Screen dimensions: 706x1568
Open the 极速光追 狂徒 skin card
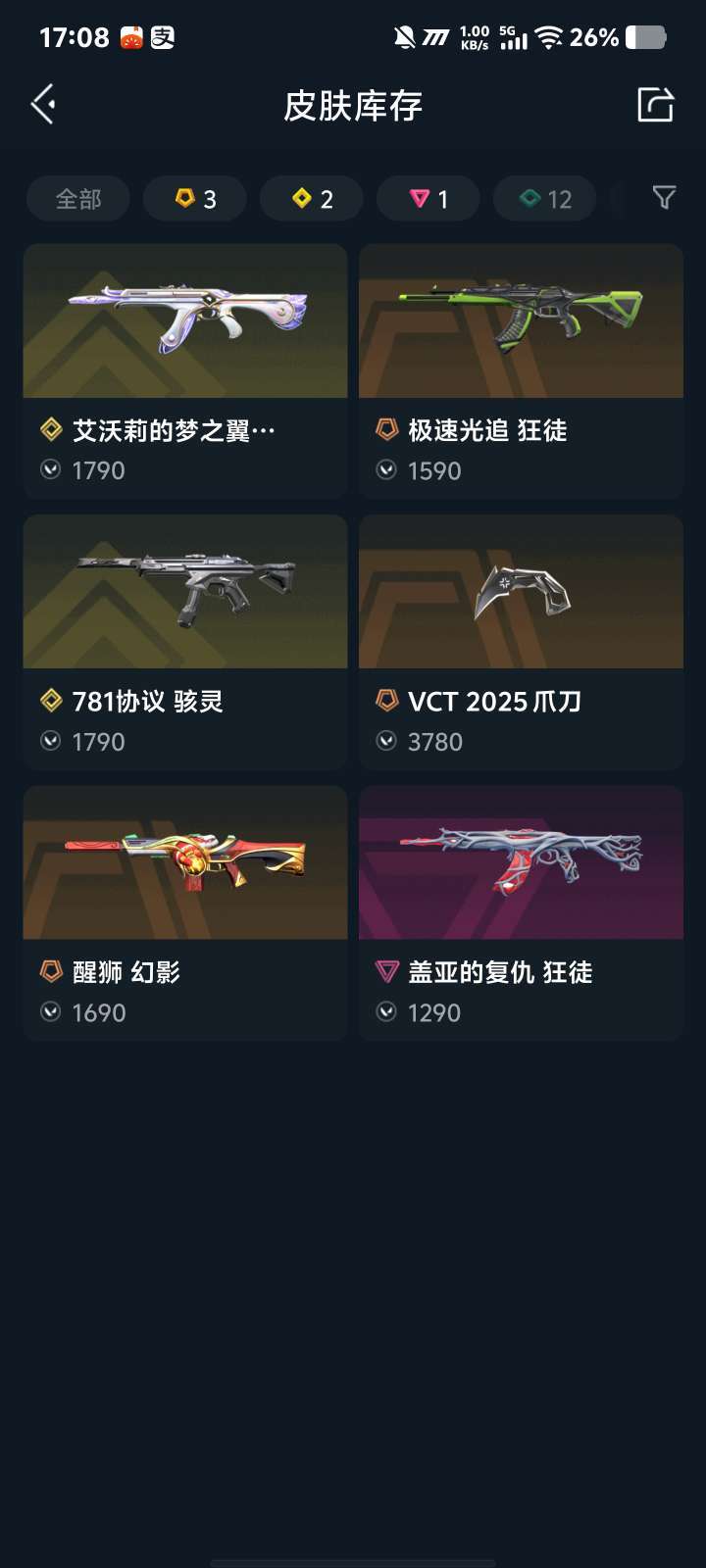pyautogui.click(x=521, y=370)
